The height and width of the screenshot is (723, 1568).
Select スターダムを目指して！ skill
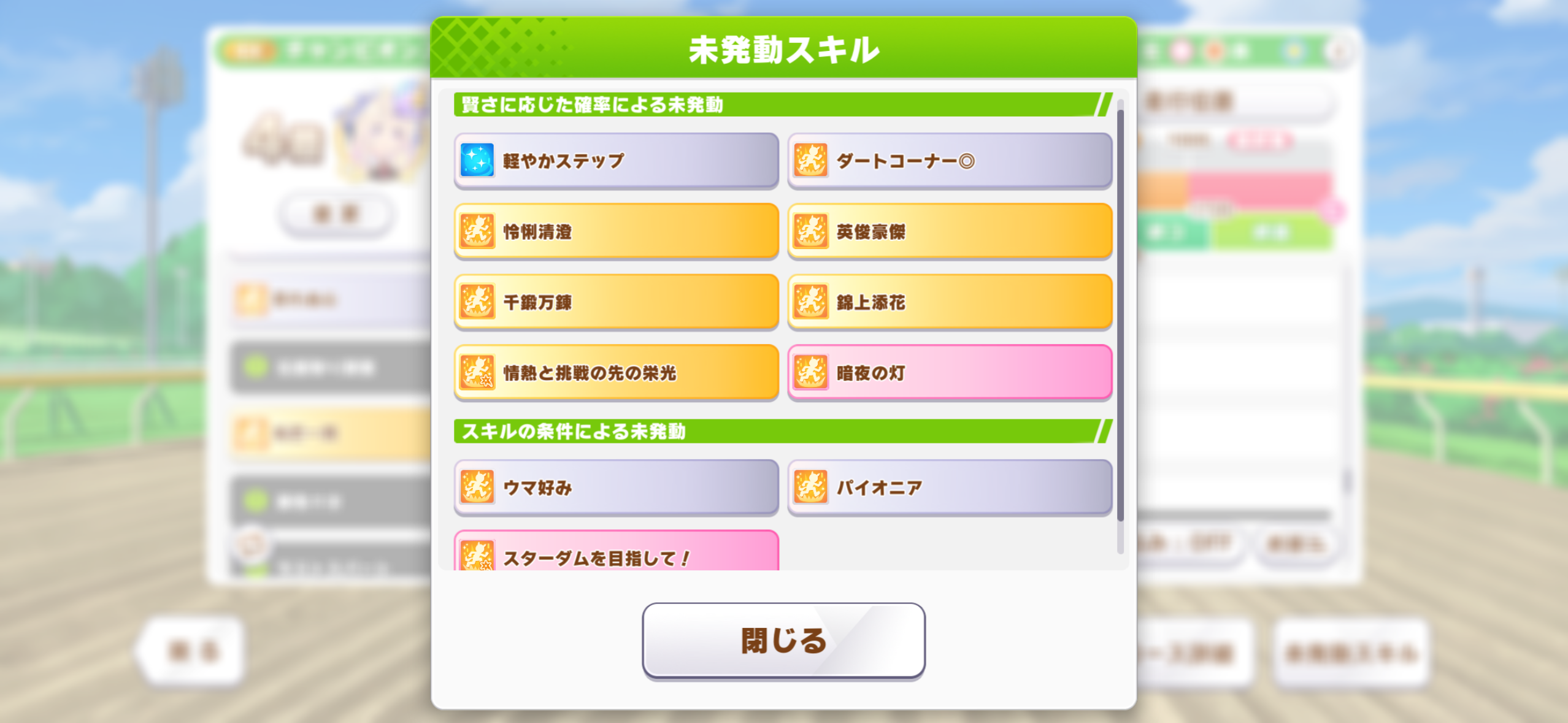(616, 555)
